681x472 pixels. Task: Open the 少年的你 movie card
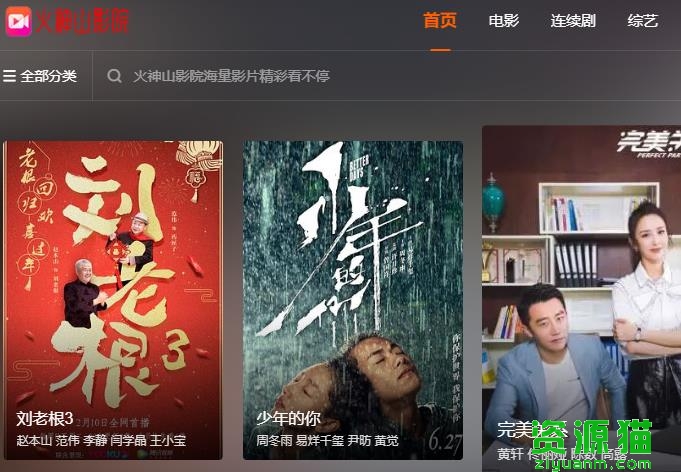coord(352,298)
